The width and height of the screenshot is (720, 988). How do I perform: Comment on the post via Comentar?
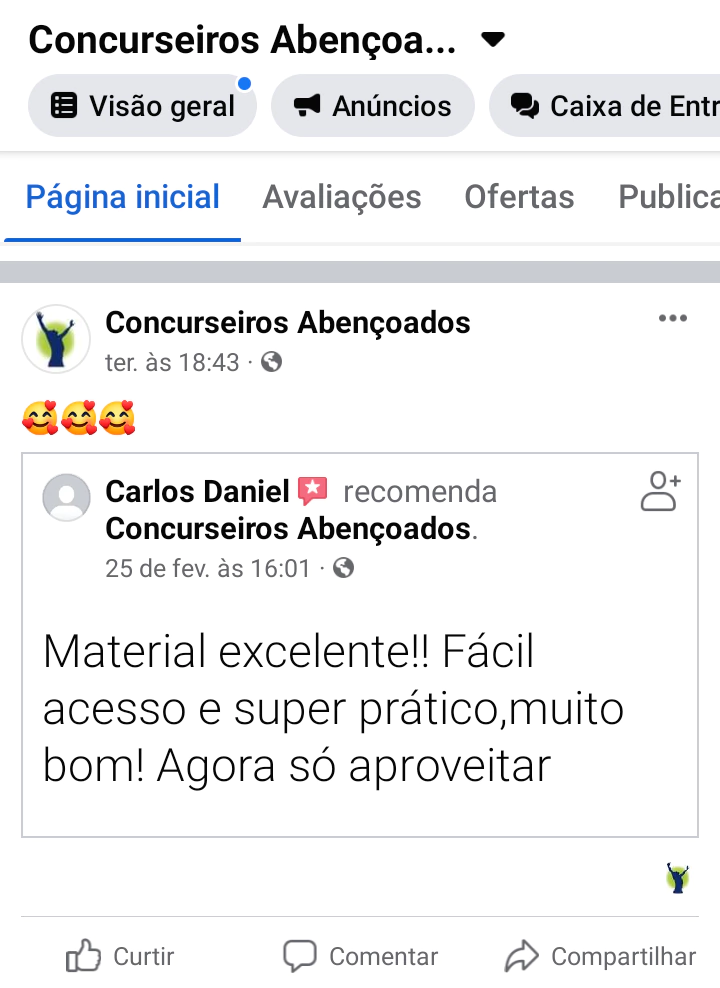click(x=361, y=957)
